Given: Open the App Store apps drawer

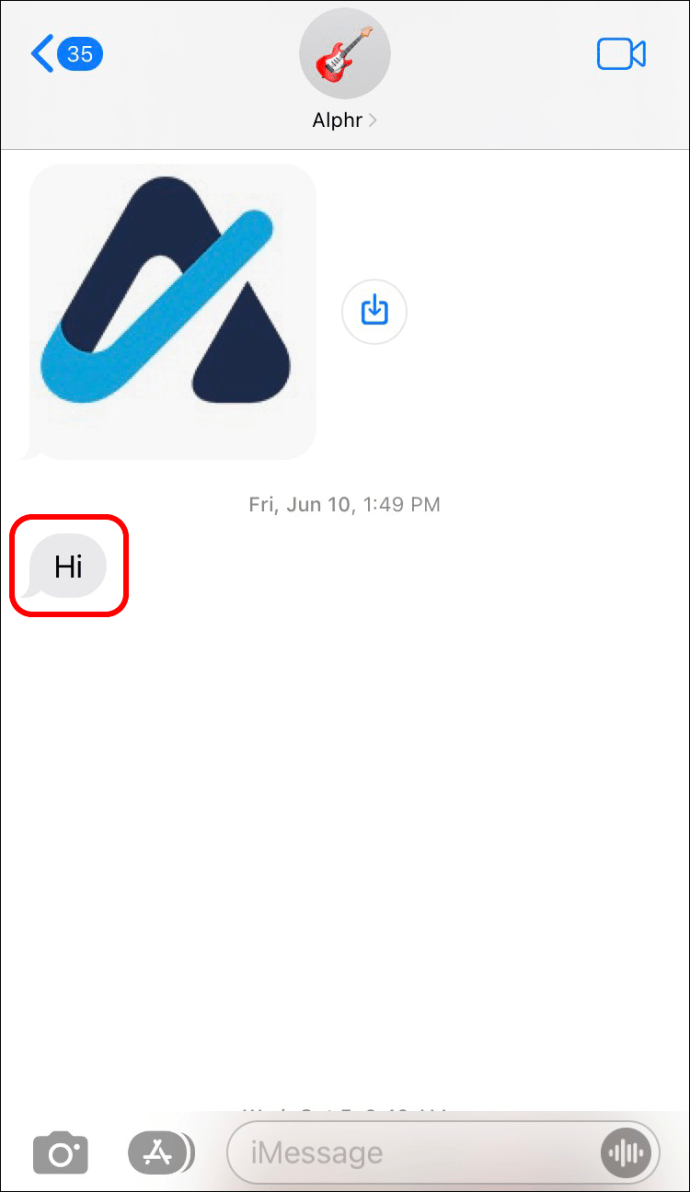Looking at the screenshot, I should 158,1154.
